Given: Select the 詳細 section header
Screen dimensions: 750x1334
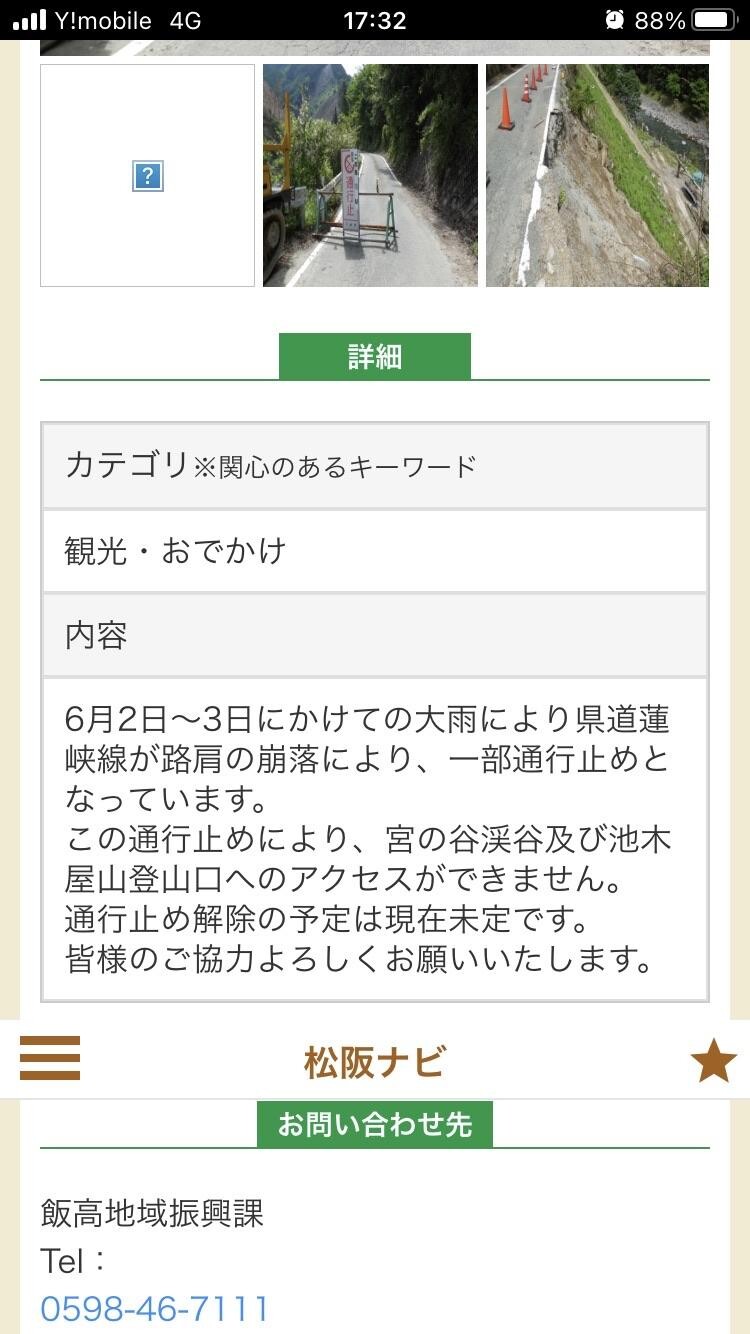Looking at the screenshot, I should [x=375, y=355].
